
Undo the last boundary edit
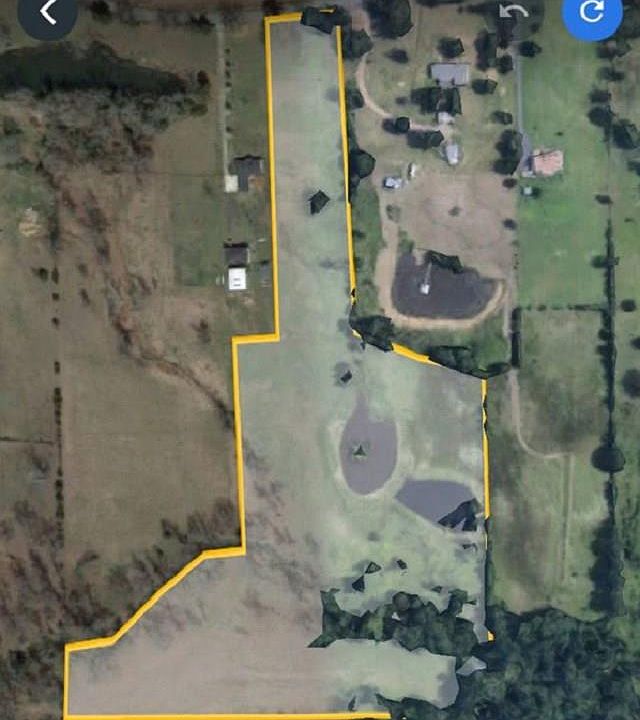[x=514, y=14]
